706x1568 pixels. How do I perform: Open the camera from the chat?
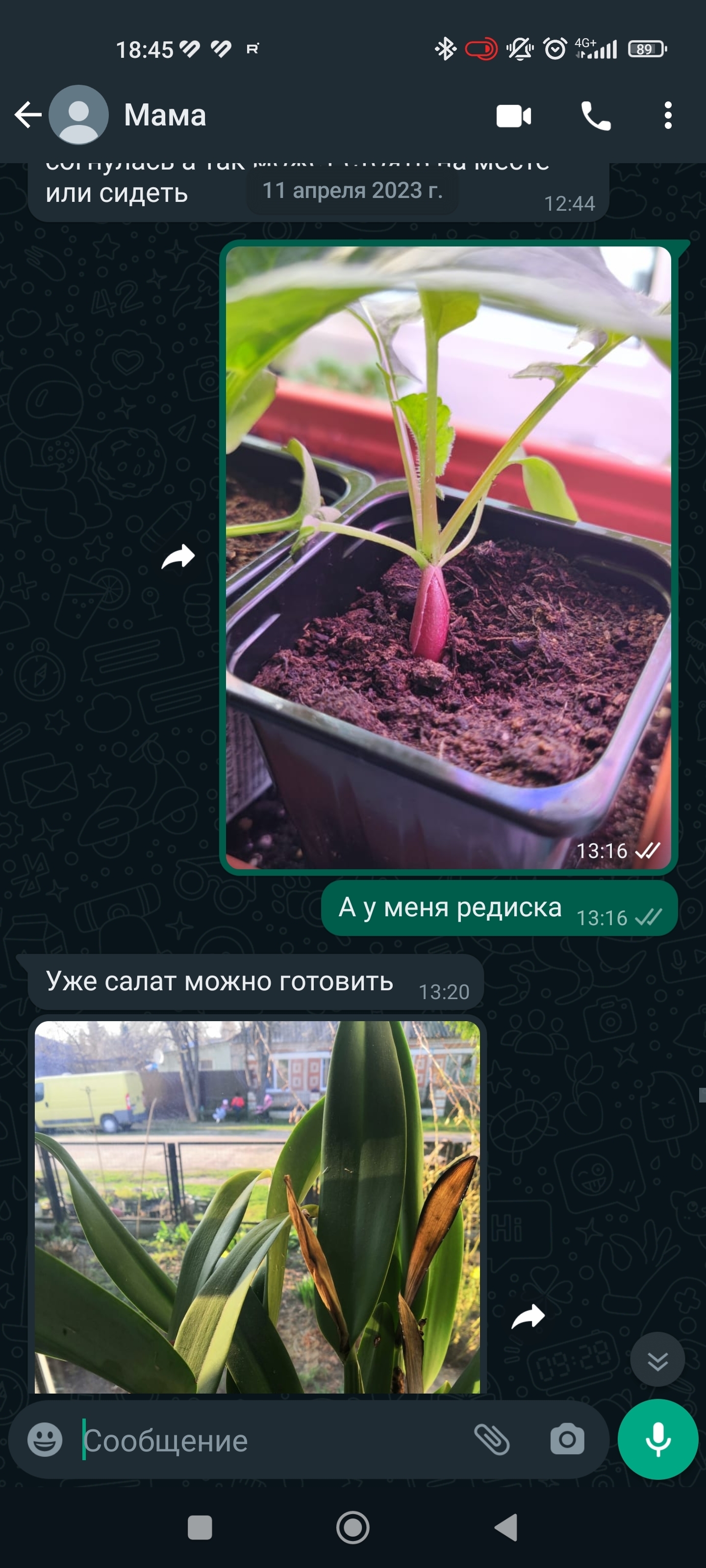pyautogui.click(x=567, y=1440)
